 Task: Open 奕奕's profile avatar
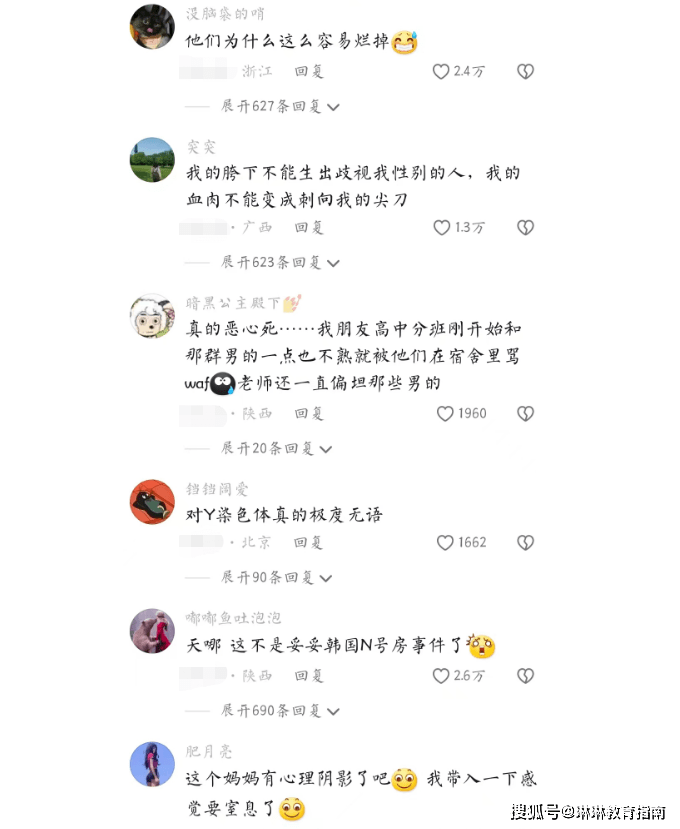tap(153, 159)
